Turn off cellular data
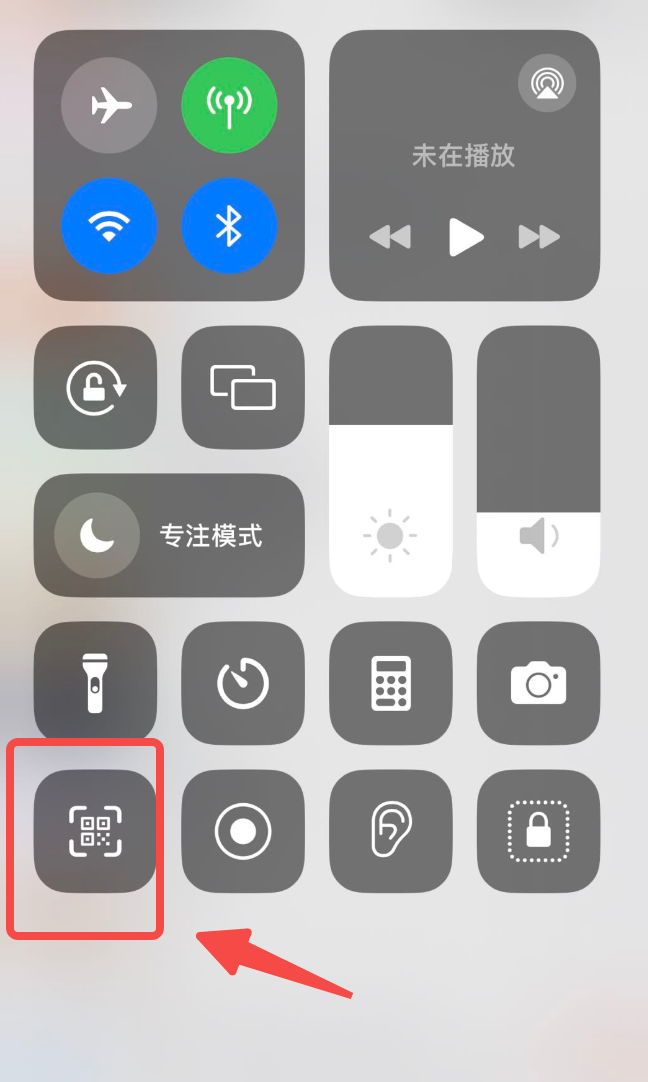 [x=229, y=105]
